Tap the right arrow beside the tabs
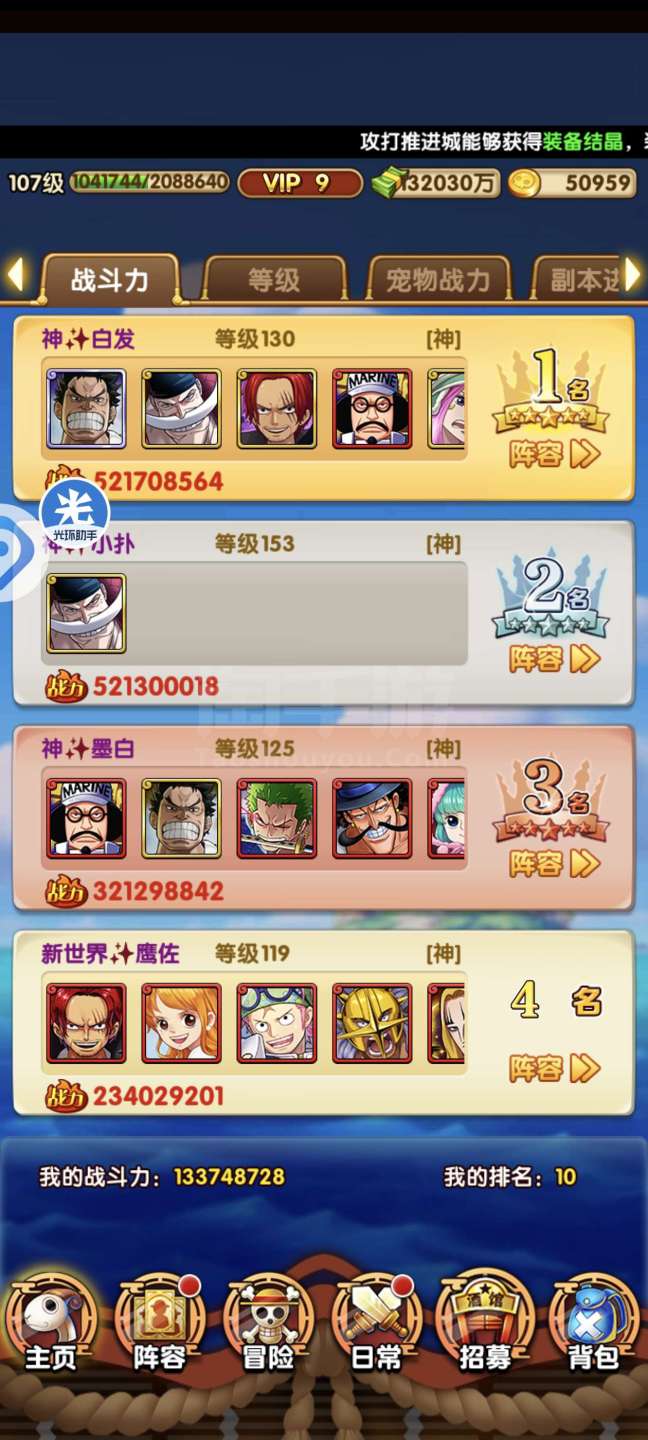This screenshot has height=1440, width=648. [x=633, y=274]
